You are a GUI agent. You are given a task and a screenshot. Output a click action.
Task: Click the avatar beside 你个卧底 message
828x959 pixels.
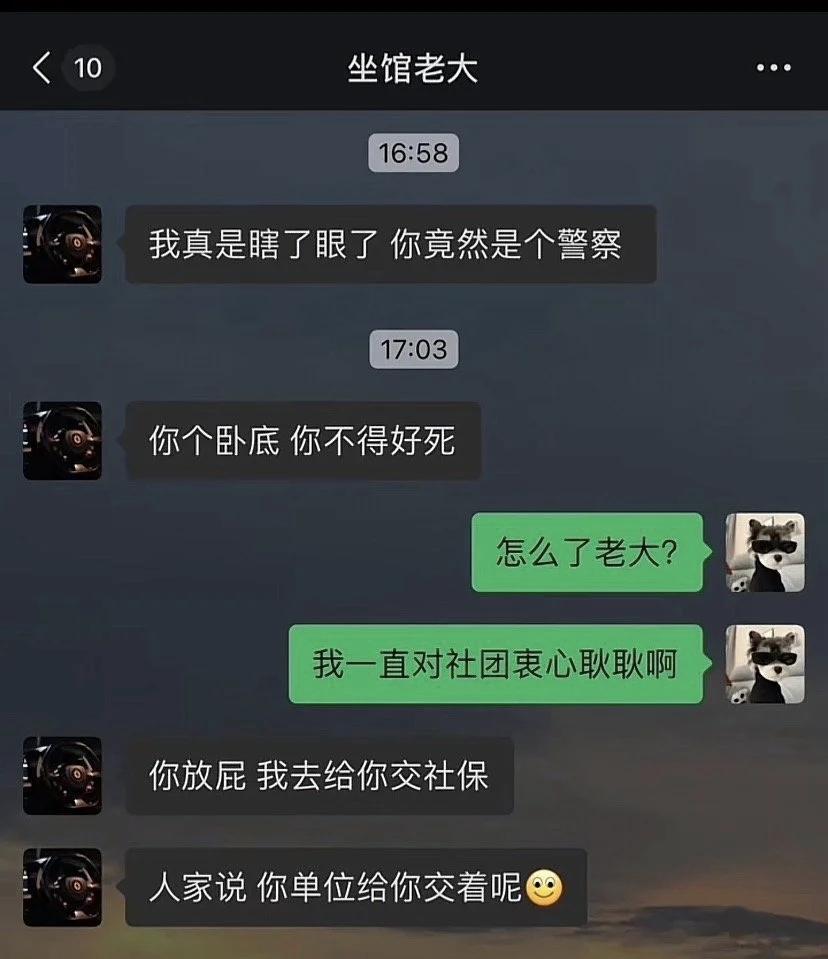[61, 441]
